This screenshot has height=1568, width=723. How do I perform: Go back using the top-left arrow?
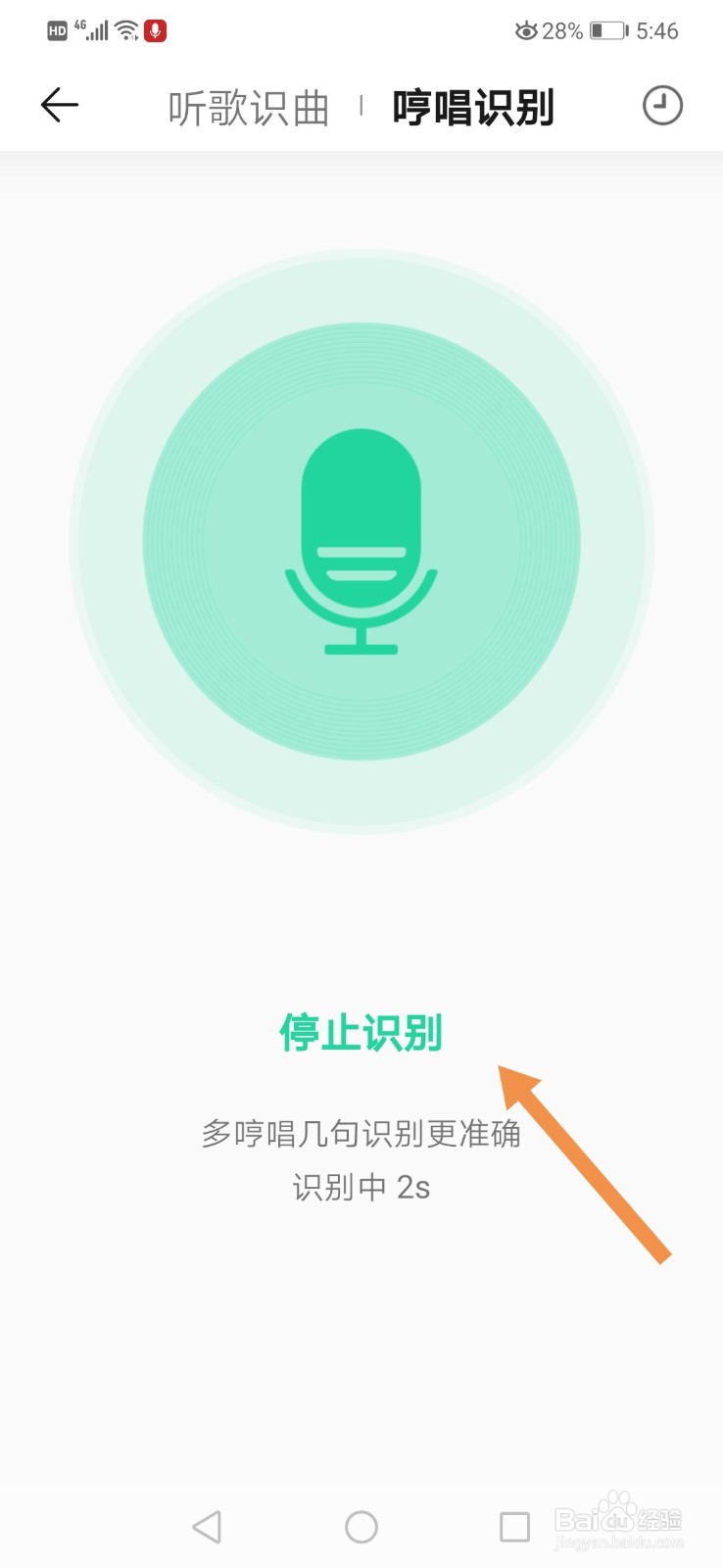click(59, 106)
